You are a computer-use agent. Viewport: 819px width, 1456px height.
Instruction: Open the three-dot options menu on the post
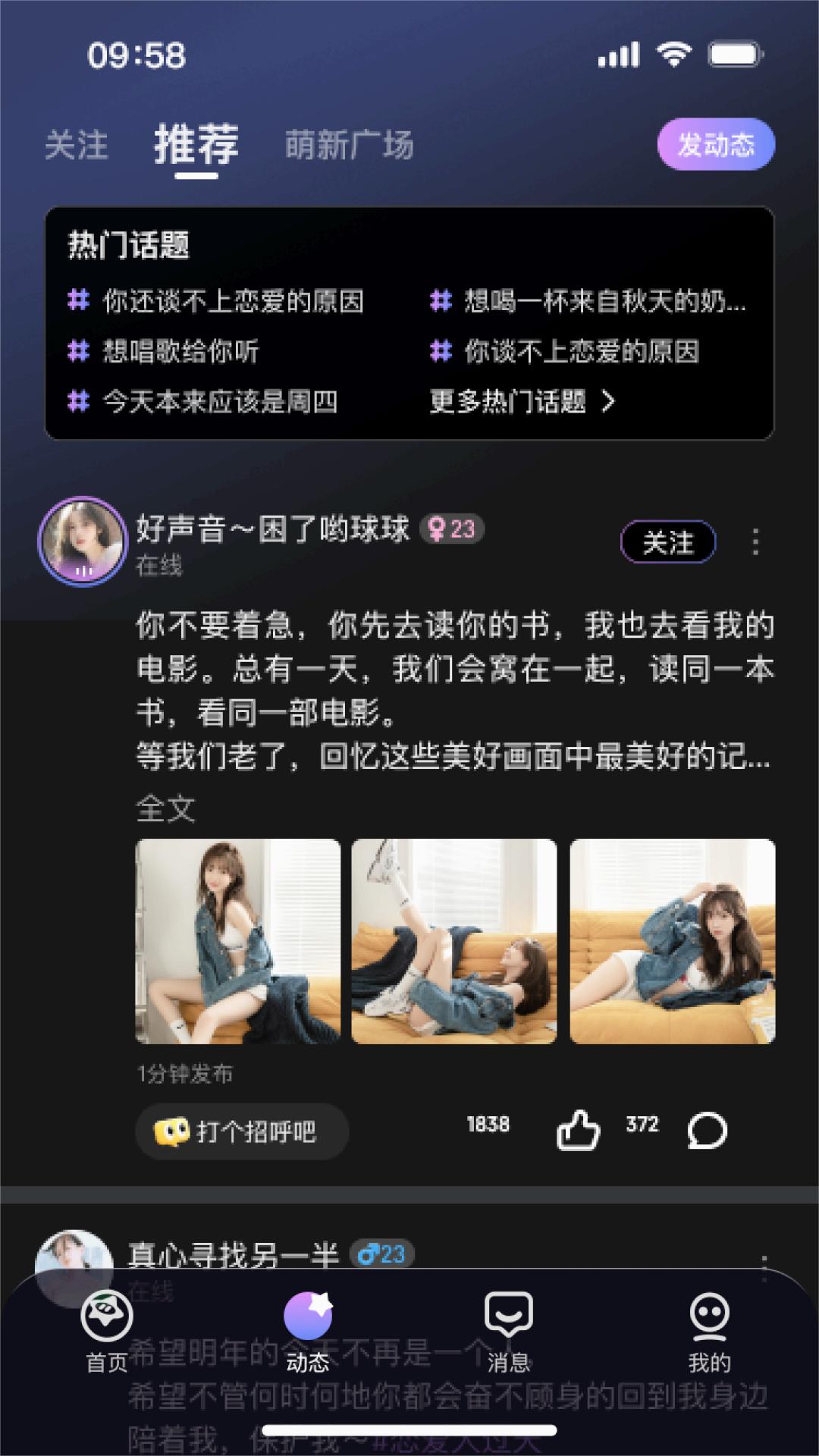pyautogui.click(x=755, y=541)
